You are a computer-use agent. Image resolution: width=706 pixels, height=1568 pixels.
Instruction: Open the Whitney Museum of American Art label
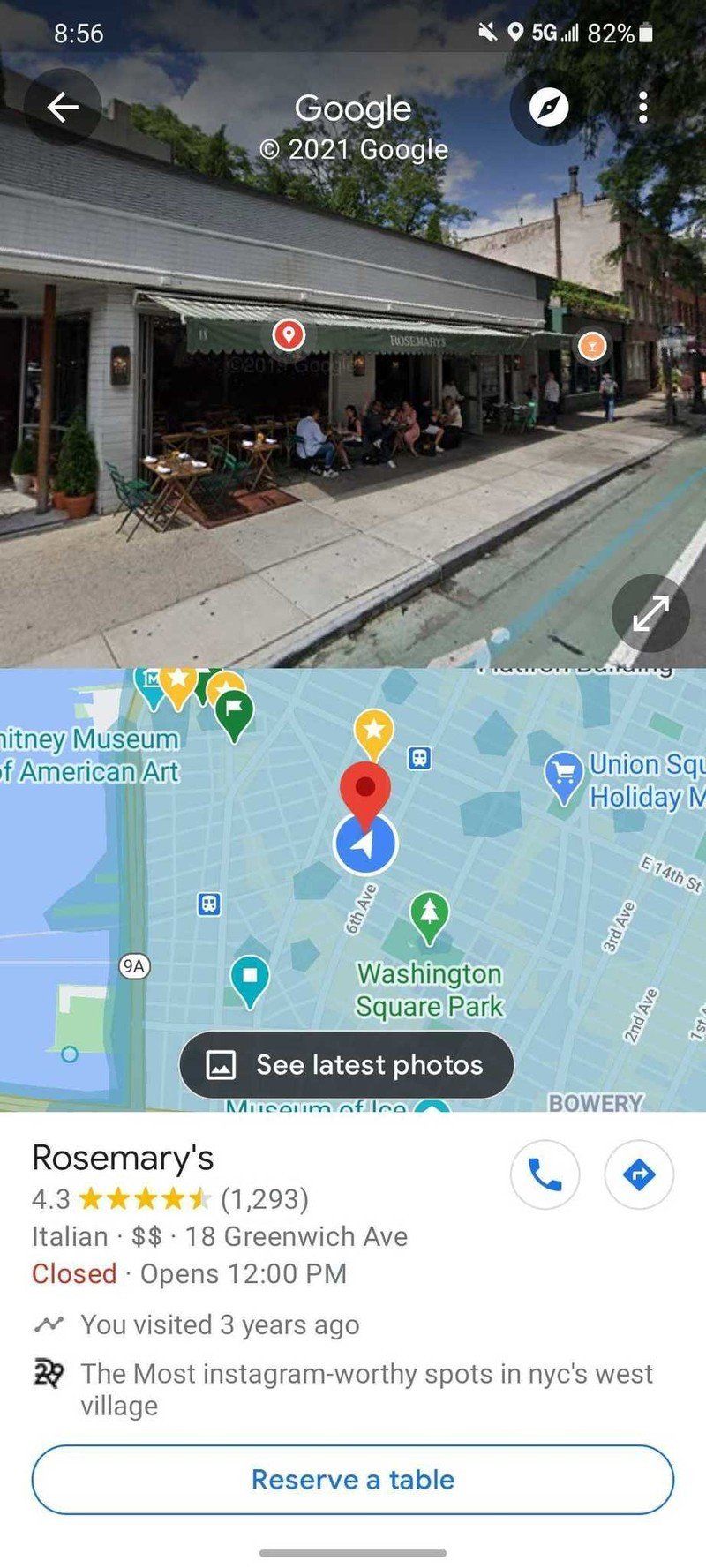[x=90, y=755]
